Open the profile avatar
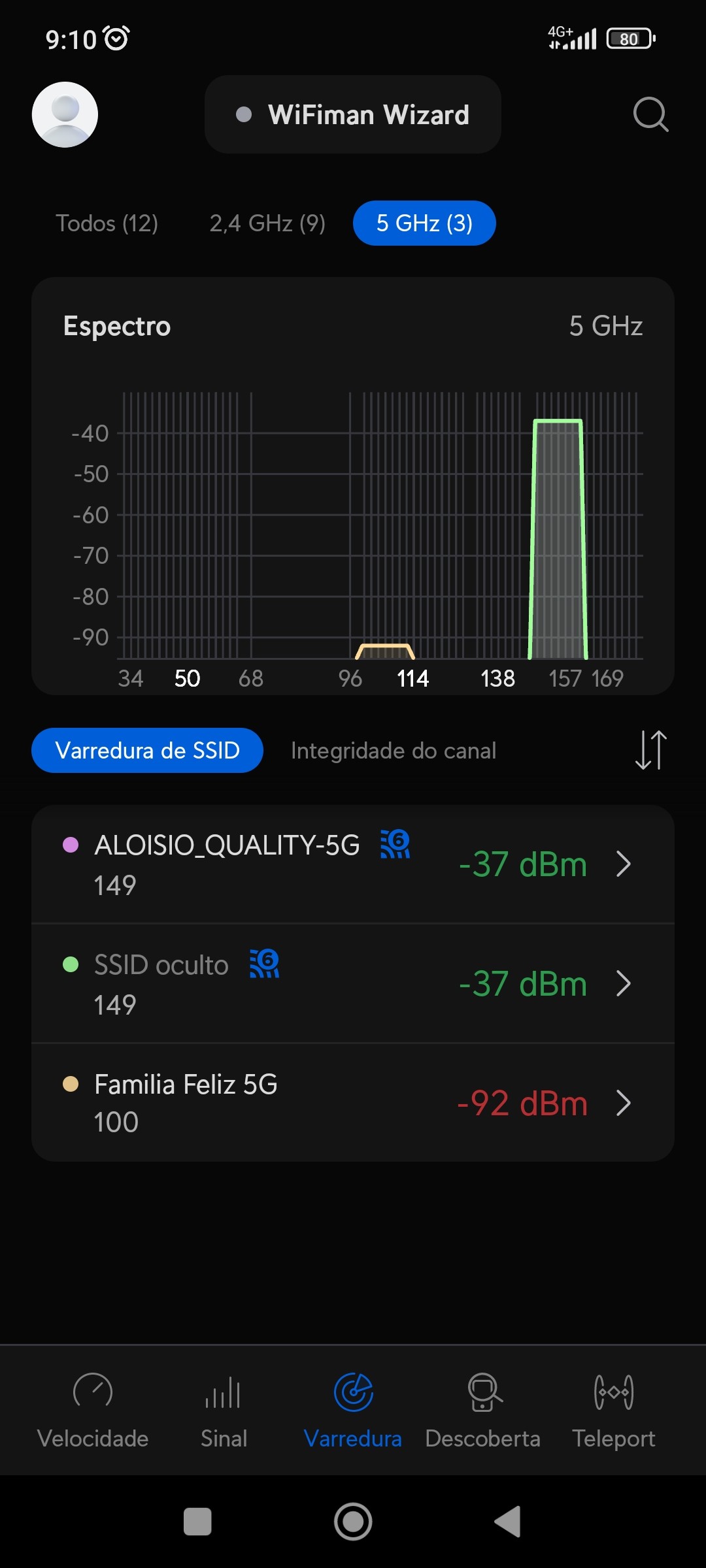Screen dimensions: 706x1568 (x=65, y=114)
